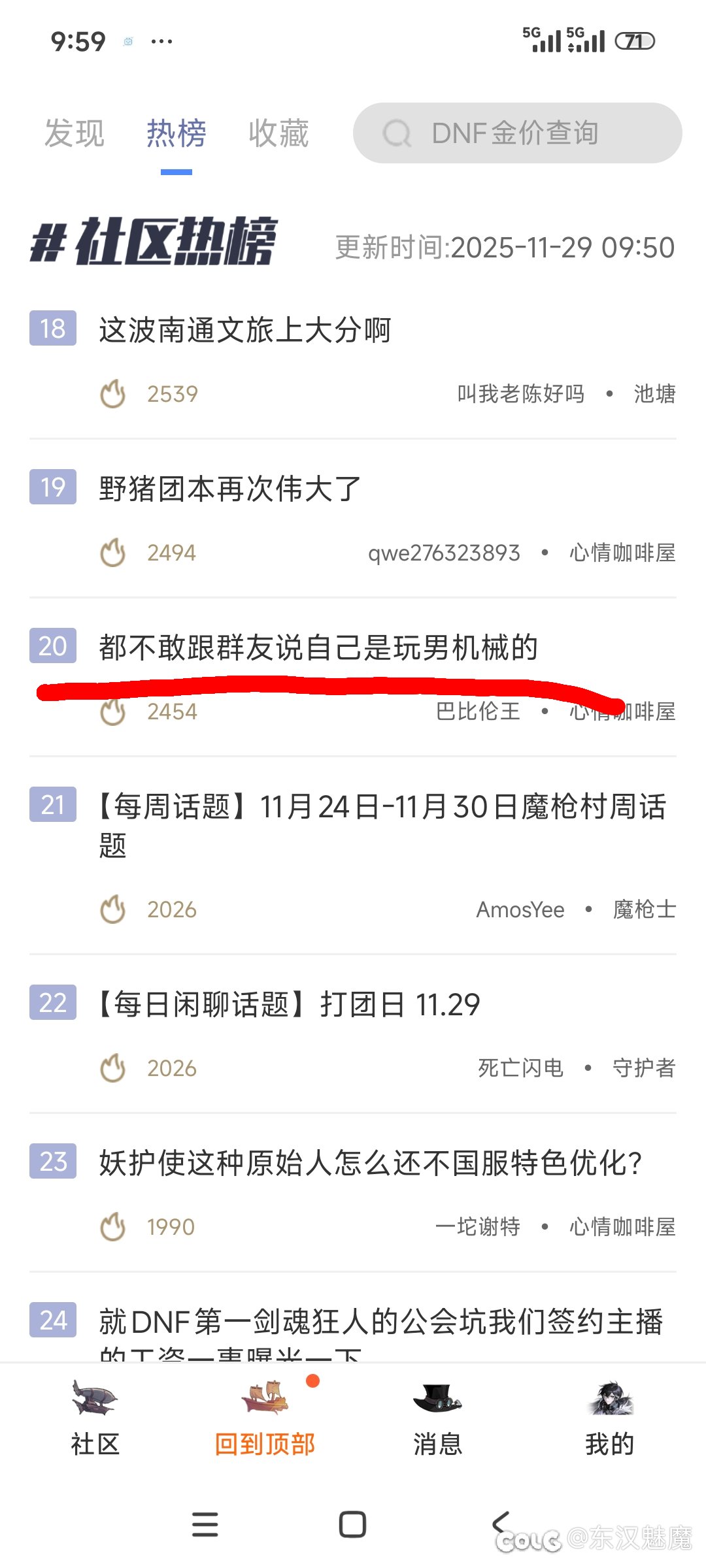The image size is (706, 1568).
Task: Switch to the 发现 tab
Action: click(x=74, y=134)
